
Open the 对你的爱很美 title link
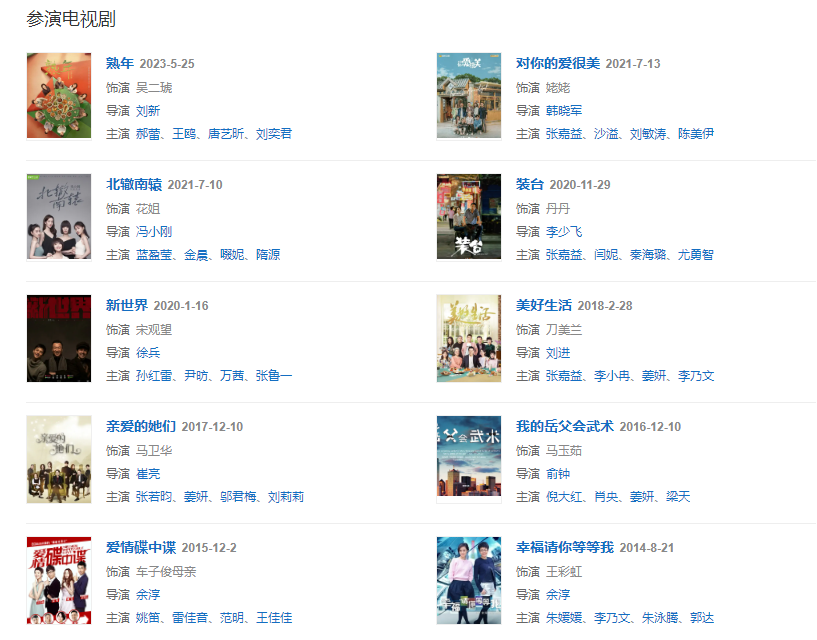tap(557, 64)
